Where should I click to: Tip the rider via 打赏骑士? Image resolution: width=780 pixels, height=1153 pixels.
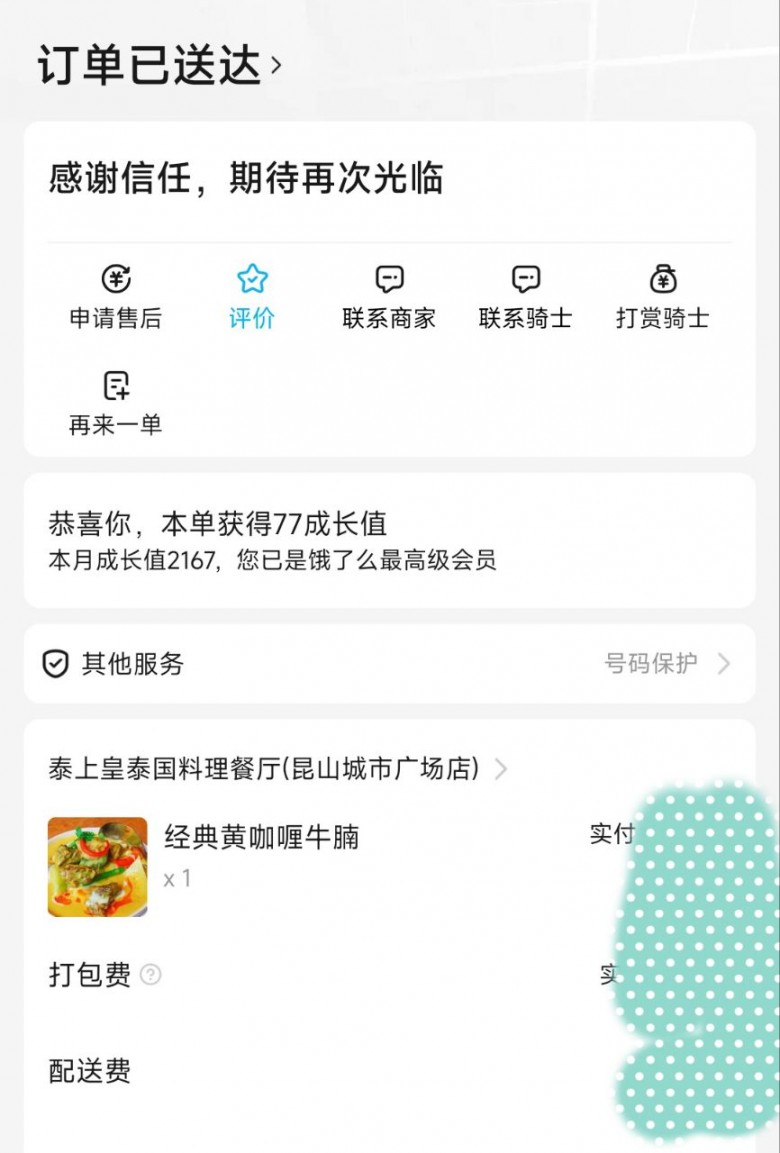click(662, 297)
